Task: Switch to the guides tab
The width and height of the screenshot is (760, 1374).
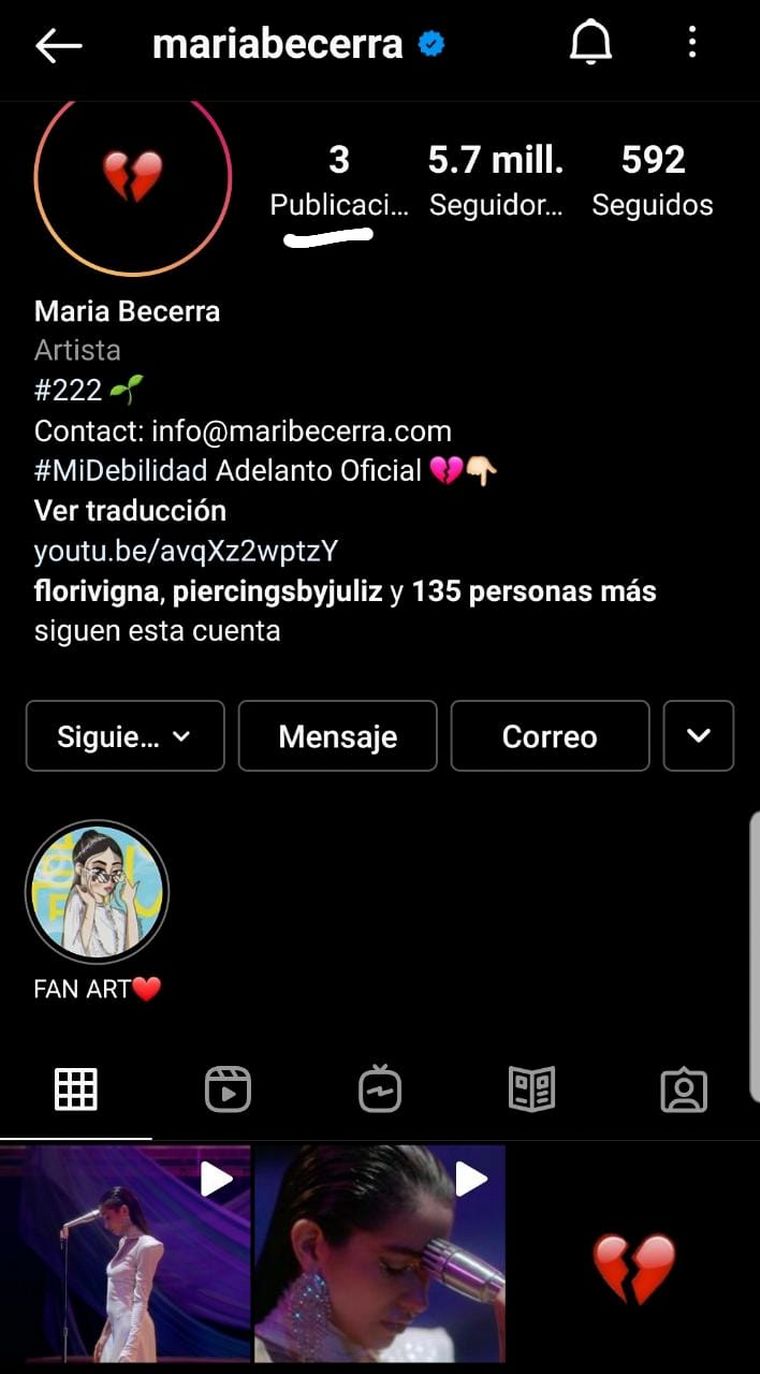Action: point(532,1089)
